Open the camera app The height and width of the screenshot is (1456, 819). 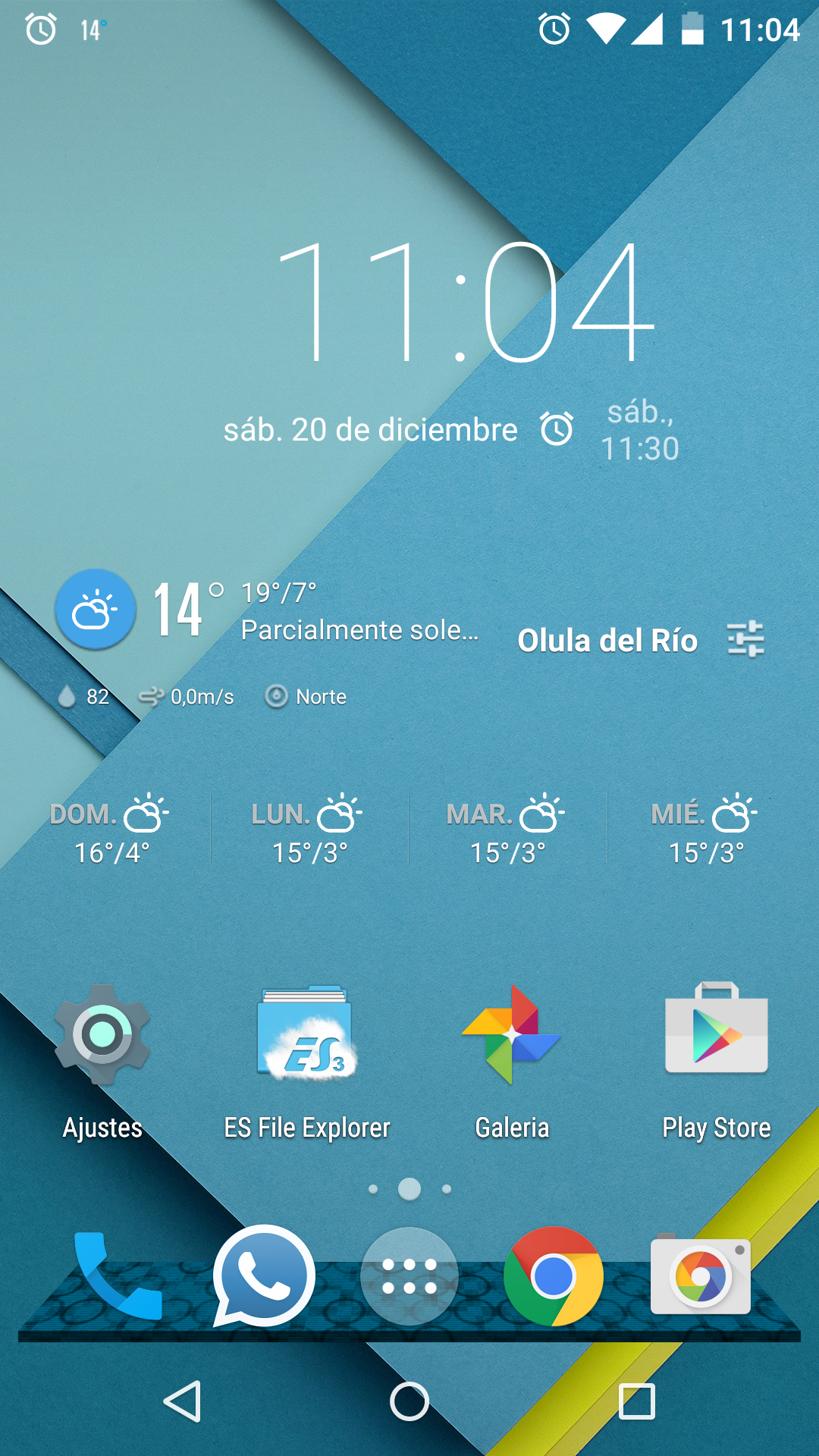point(701,1276)
